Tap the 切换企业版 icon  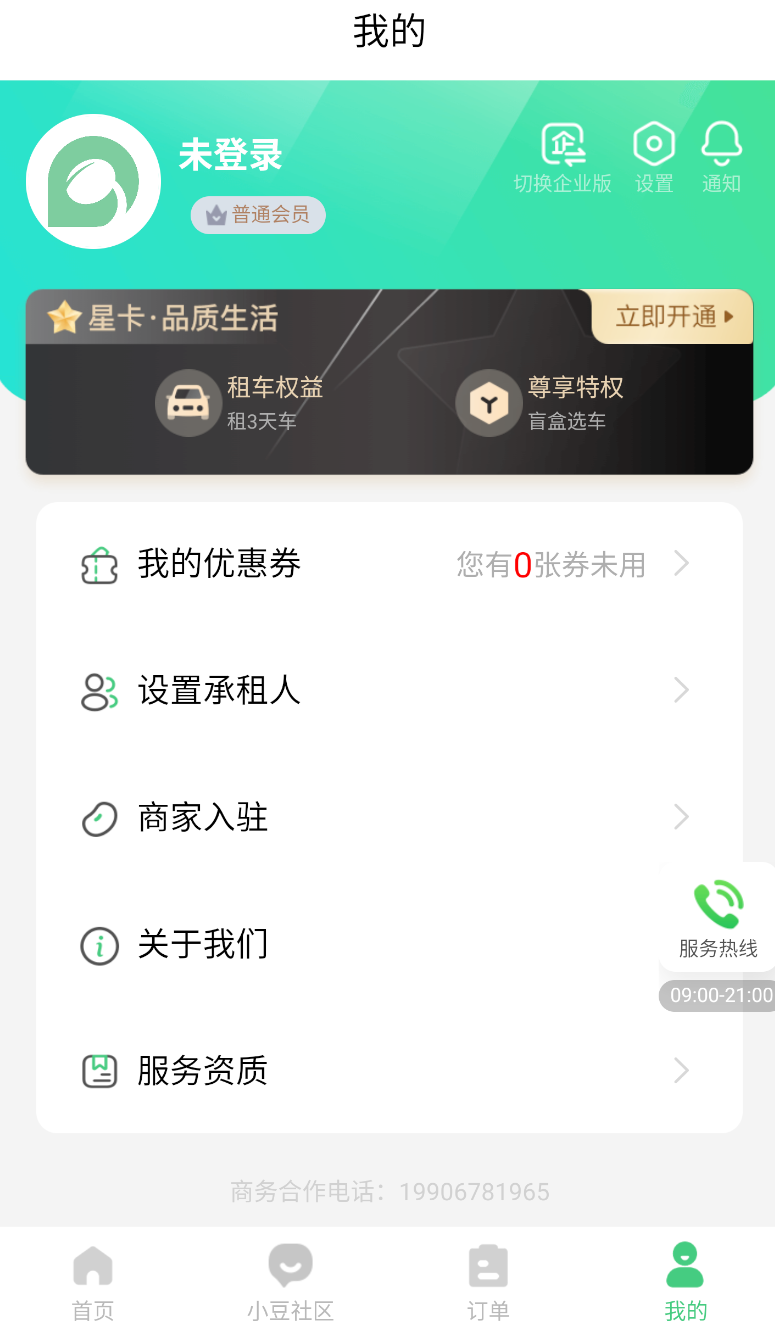click(x=561, y=144)
